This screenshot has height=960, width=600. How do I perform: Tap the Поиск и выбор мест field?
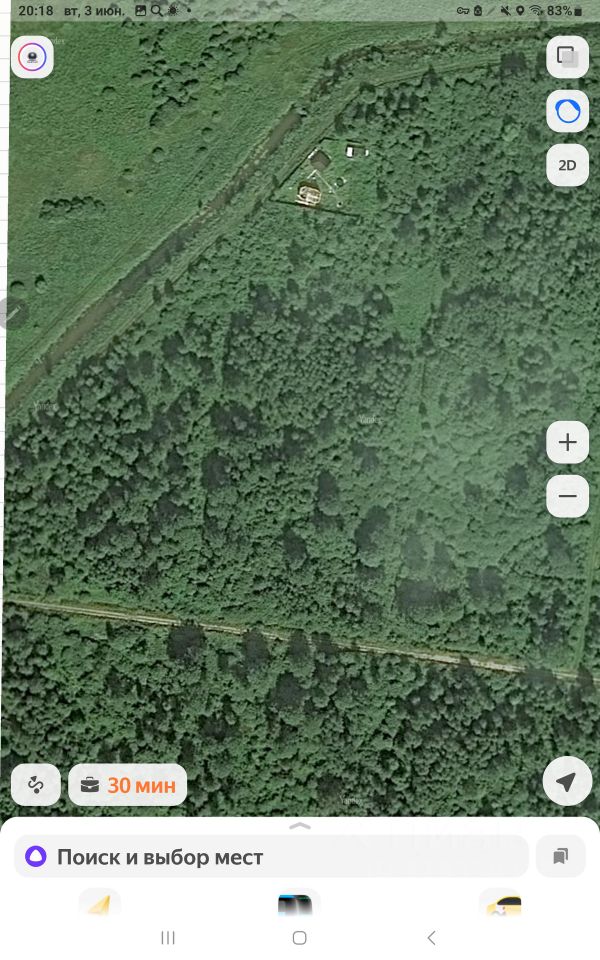271,856
